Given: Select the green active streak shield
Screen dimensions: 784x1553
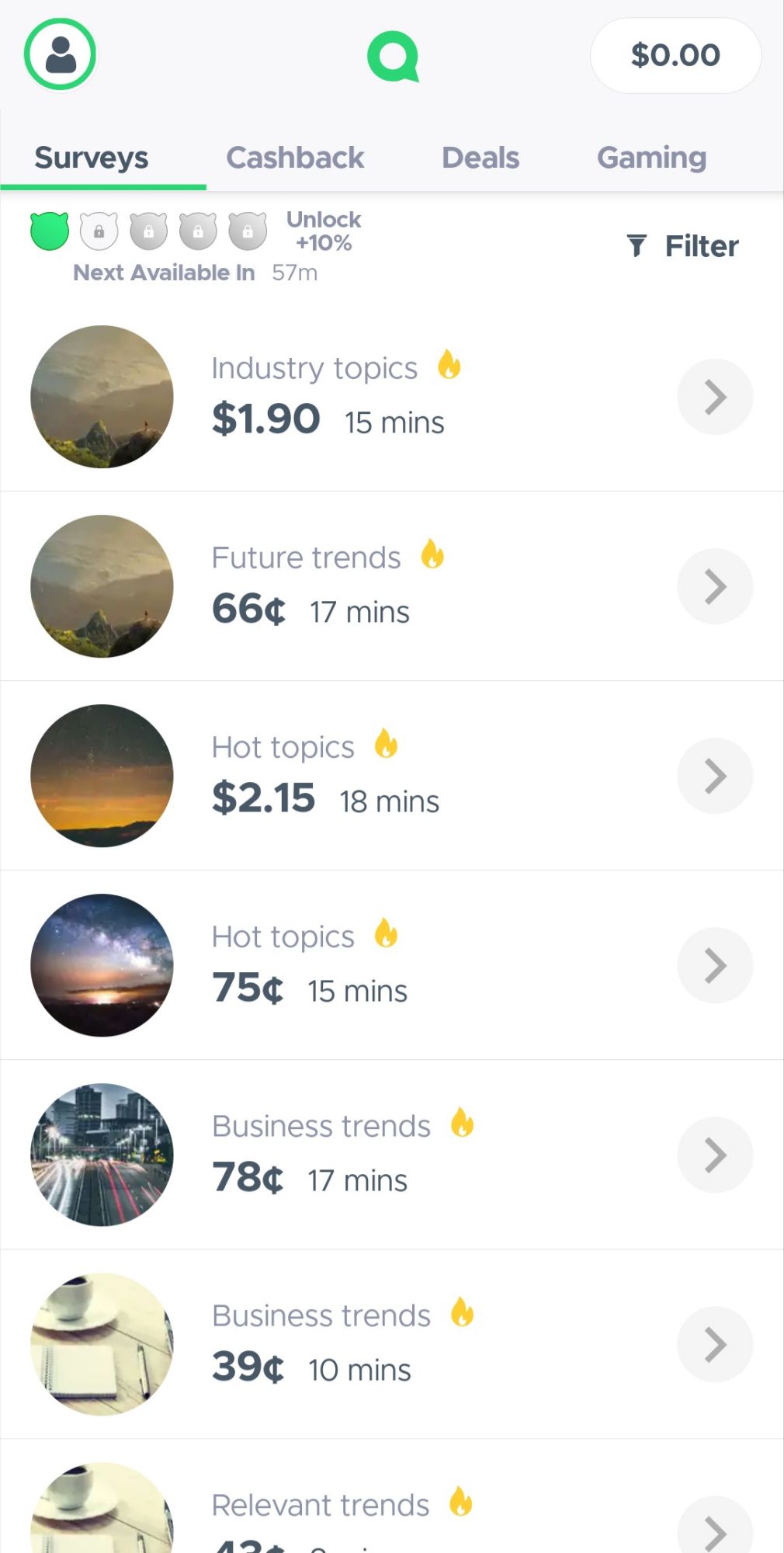Looking at the screenshot, I should pos(50,230).
